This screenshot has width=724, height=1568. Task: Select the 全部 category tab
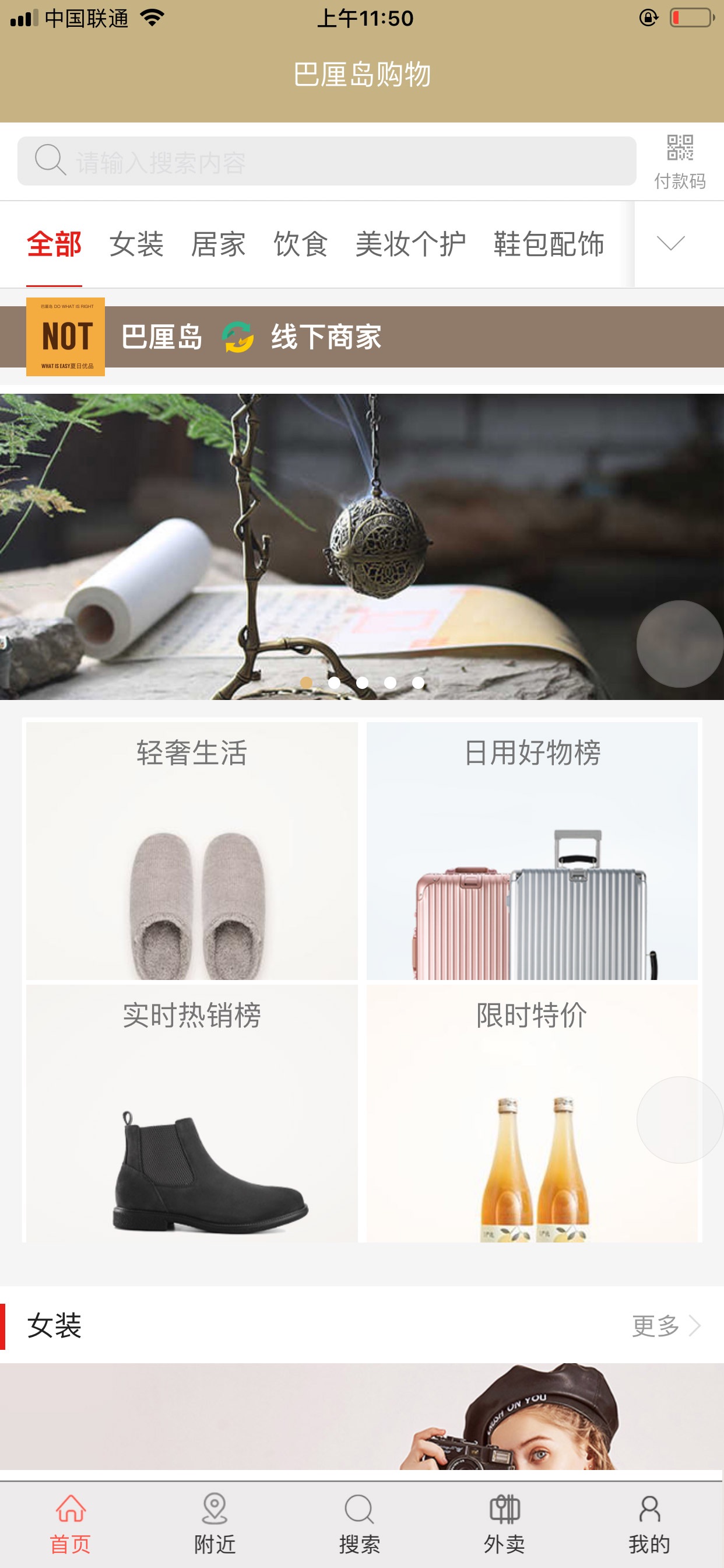coord(54,244)
